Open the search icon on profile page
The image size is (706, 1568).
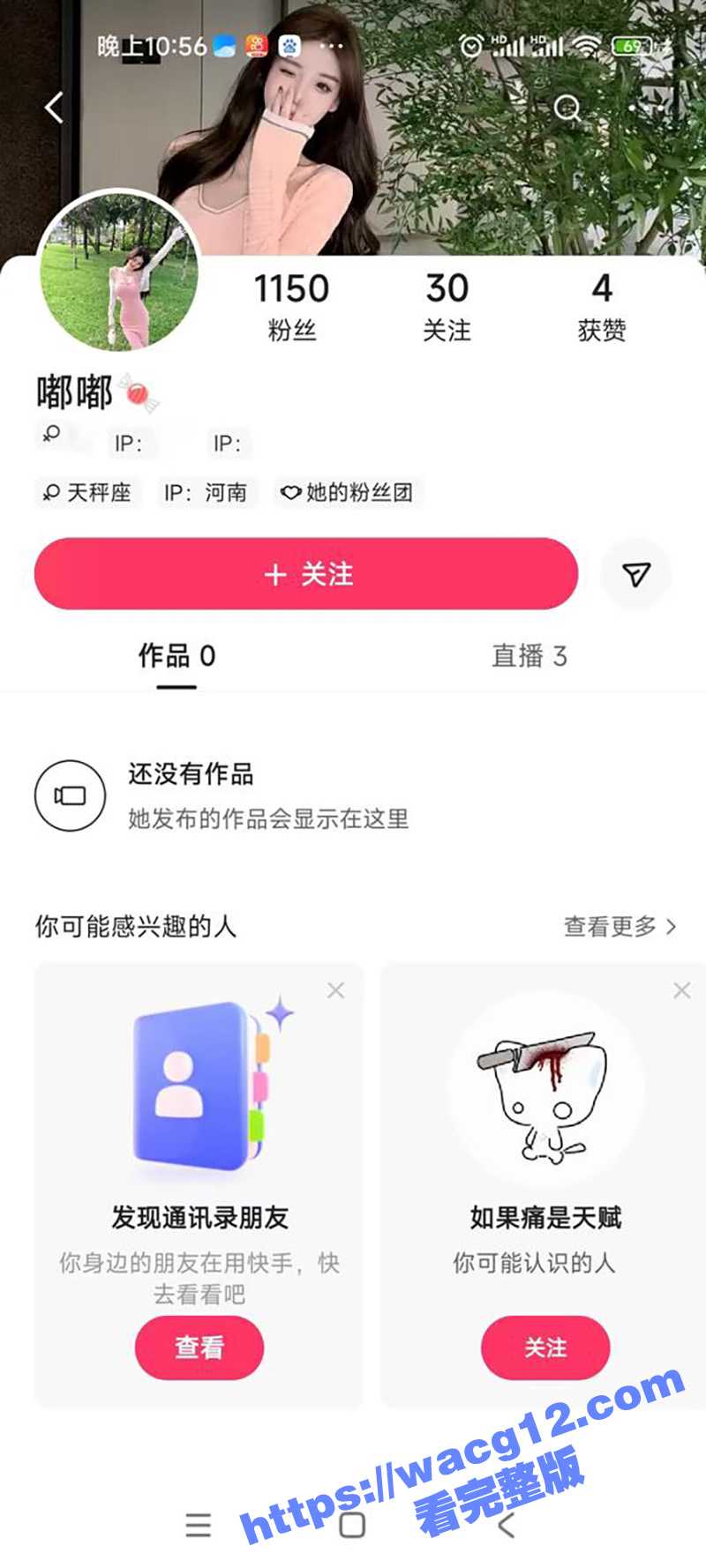click(x=566, y=107)
